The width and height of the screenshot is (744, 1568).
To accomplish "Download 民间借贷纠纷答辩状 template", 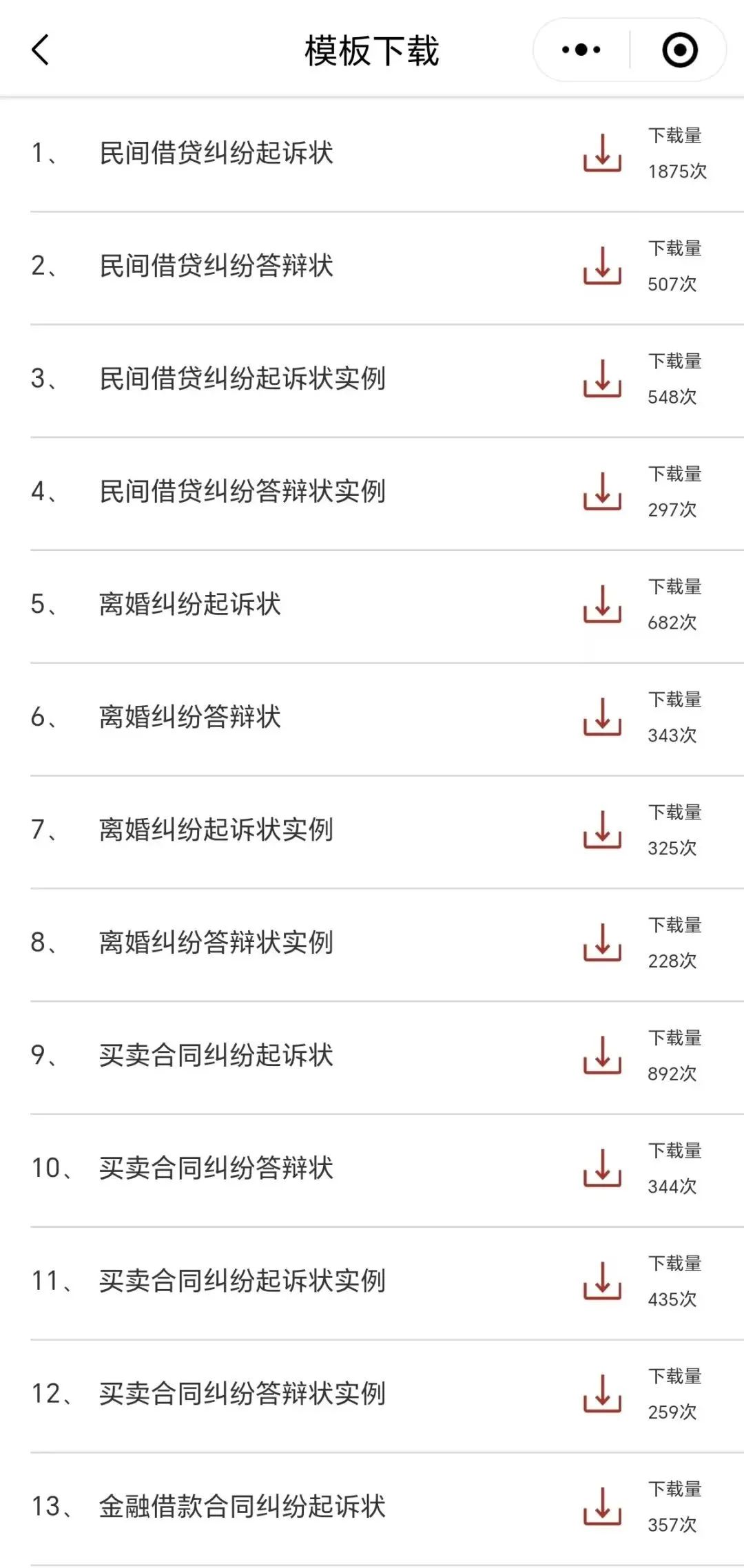I will pos(602,266).
